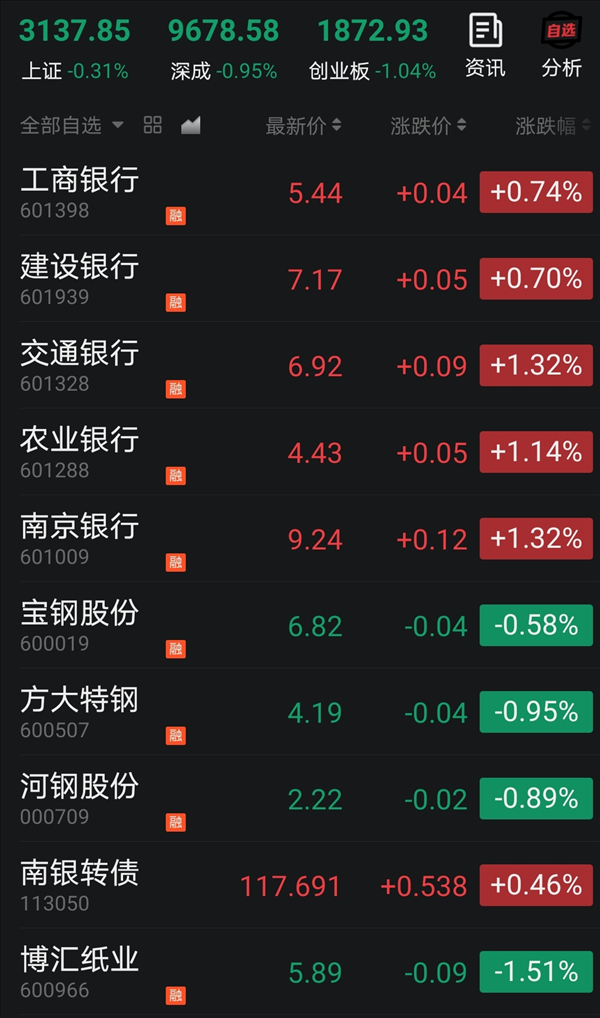Open 方大特钢 stock details
The height and width of the screenshot is (1018, 600).
(x=300, y=712)
